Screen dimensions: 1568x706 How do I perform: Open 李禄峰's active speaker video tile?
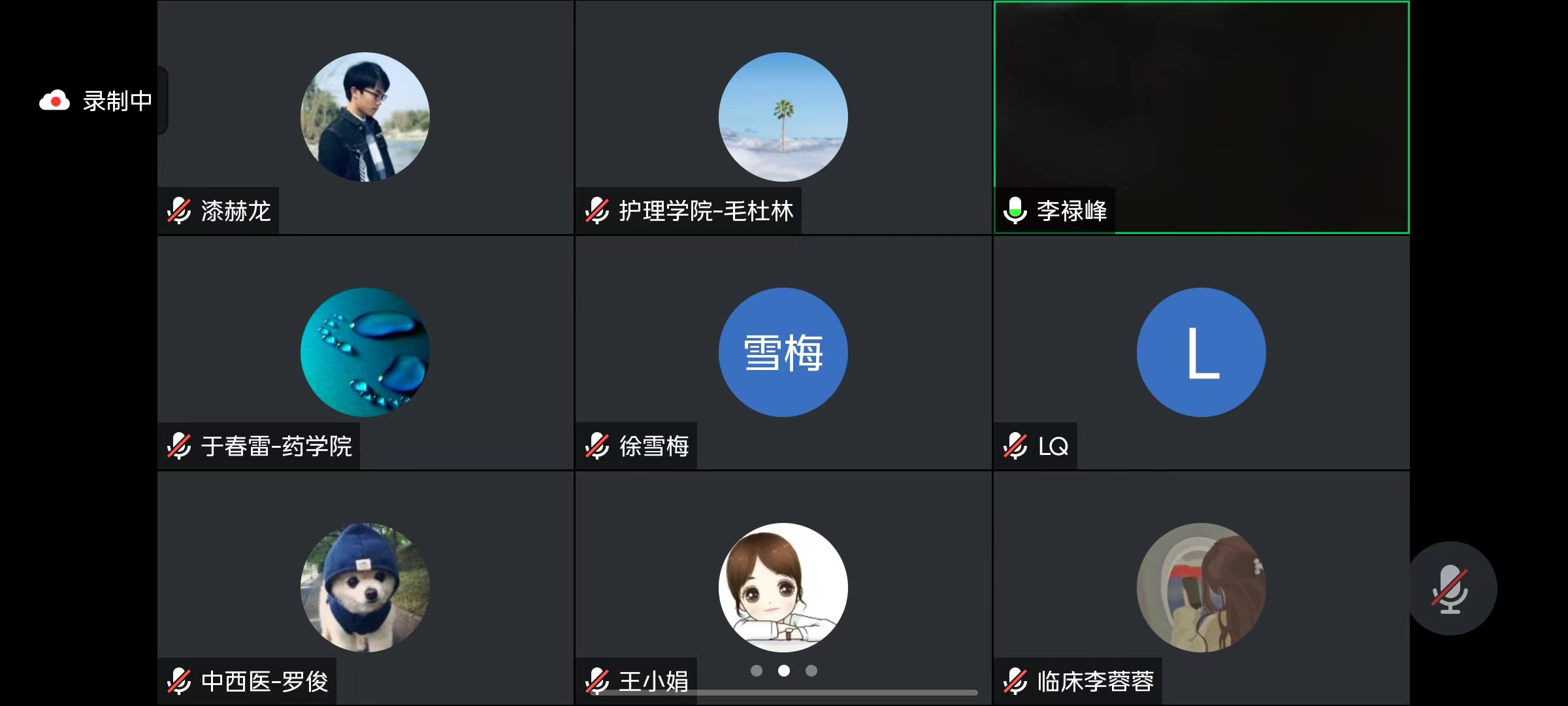tap(1201, 118)
